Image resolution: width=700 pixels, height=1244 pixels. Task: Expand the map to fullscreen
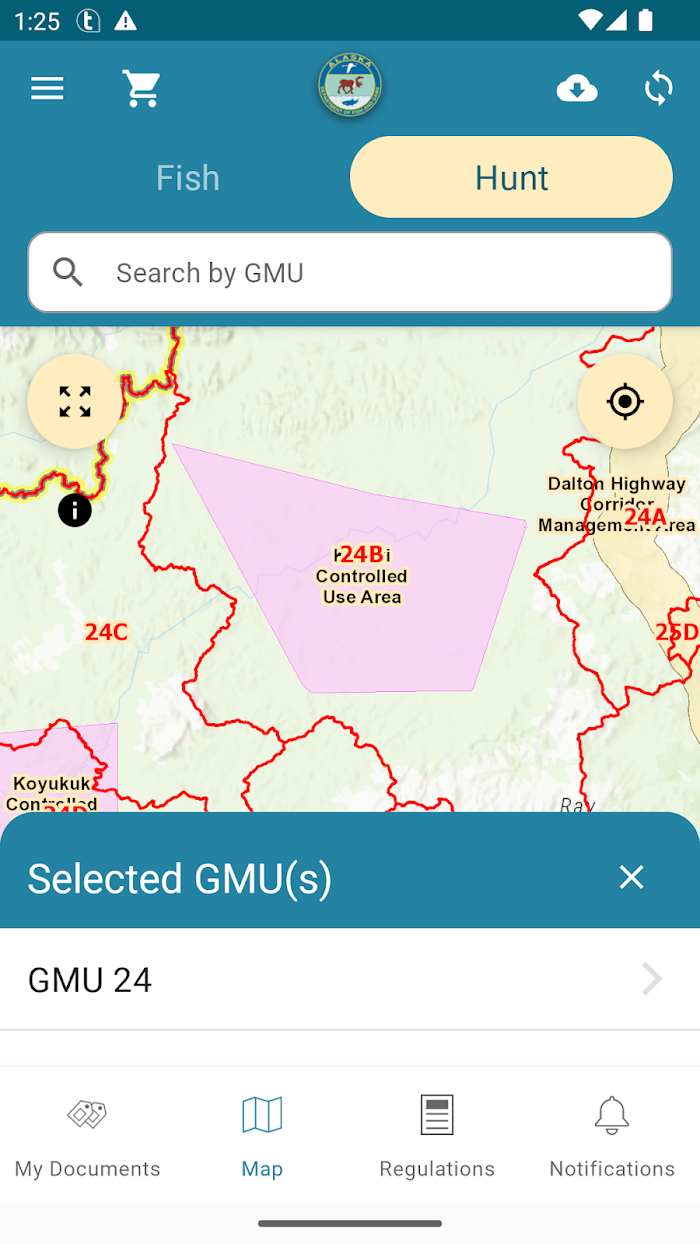tap(75, 401)
